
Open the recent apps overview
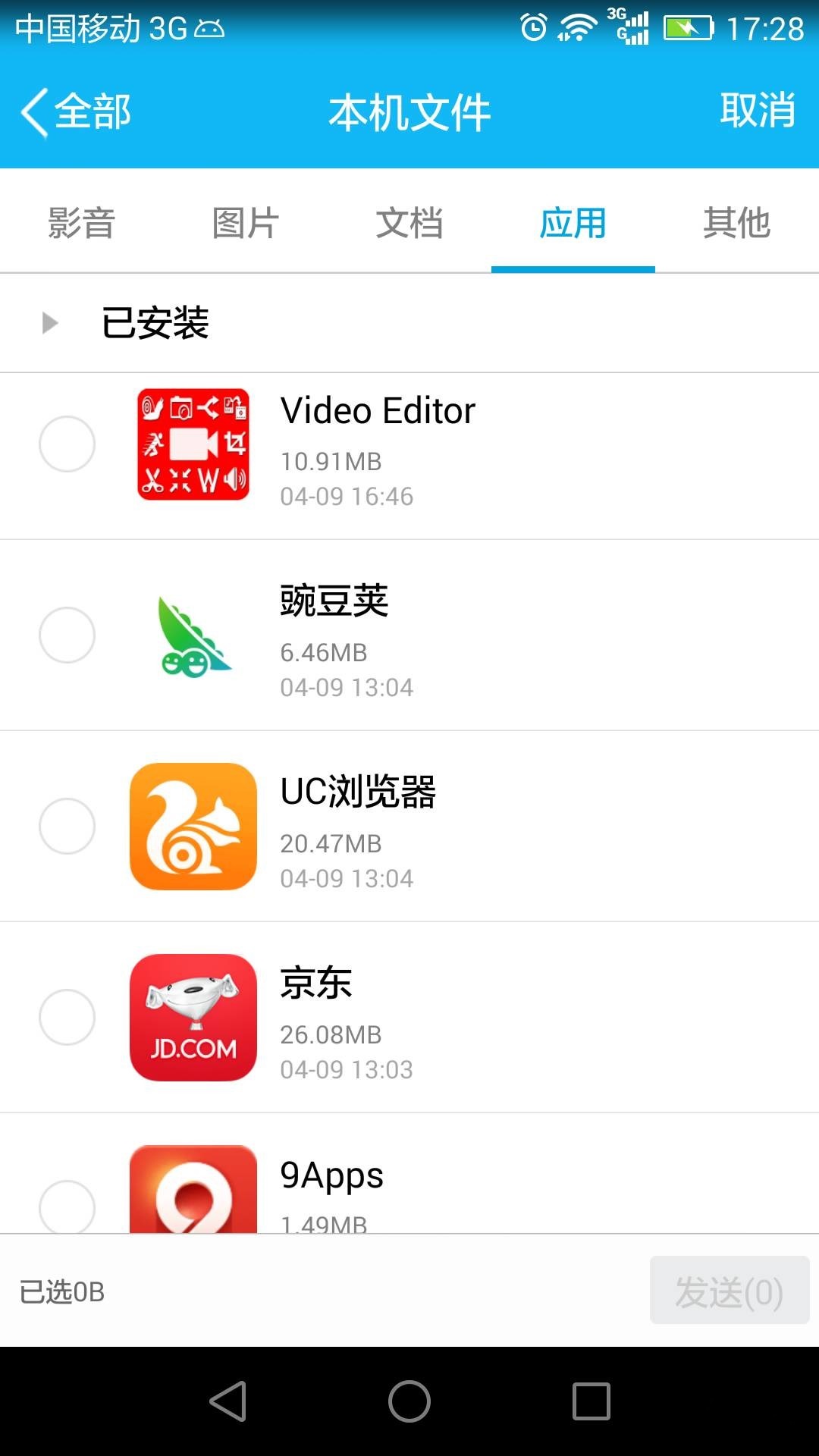pyautogui.click(x=591, y=1401)
